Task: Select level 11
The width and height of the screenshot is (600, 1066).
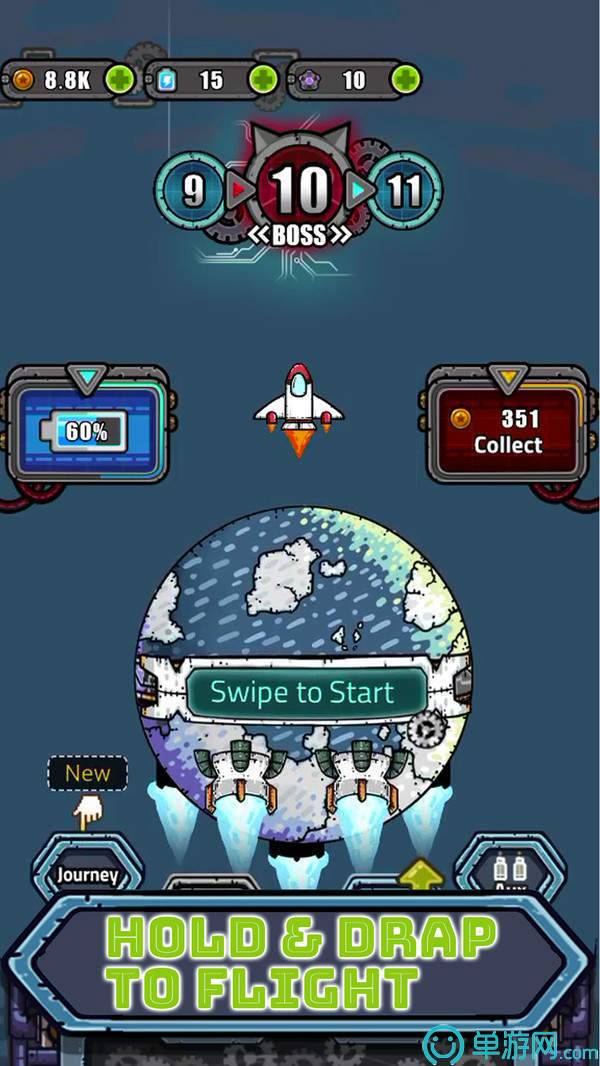Action: [x=405, y=190]
